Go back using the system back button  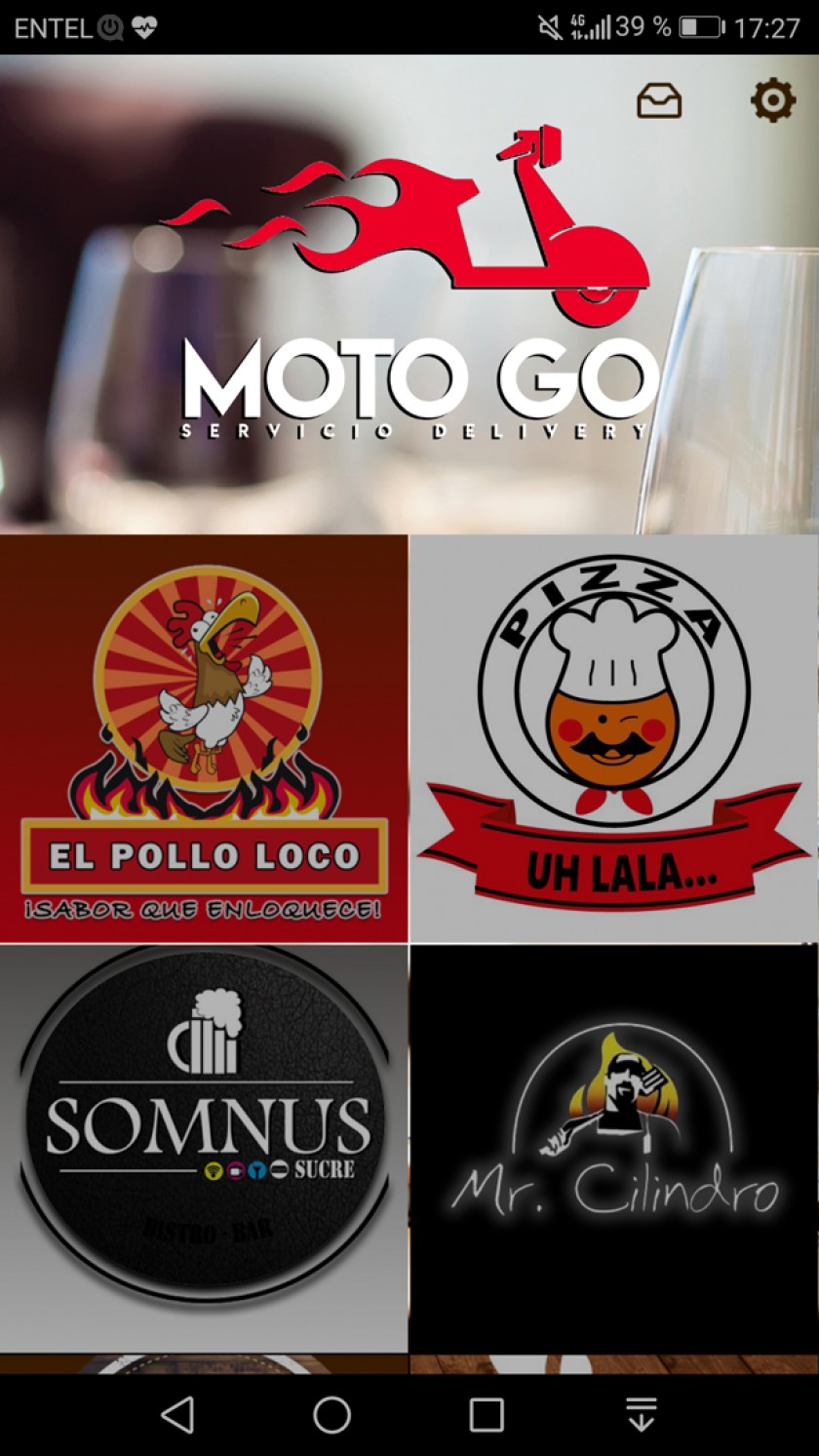(177, 1414)
